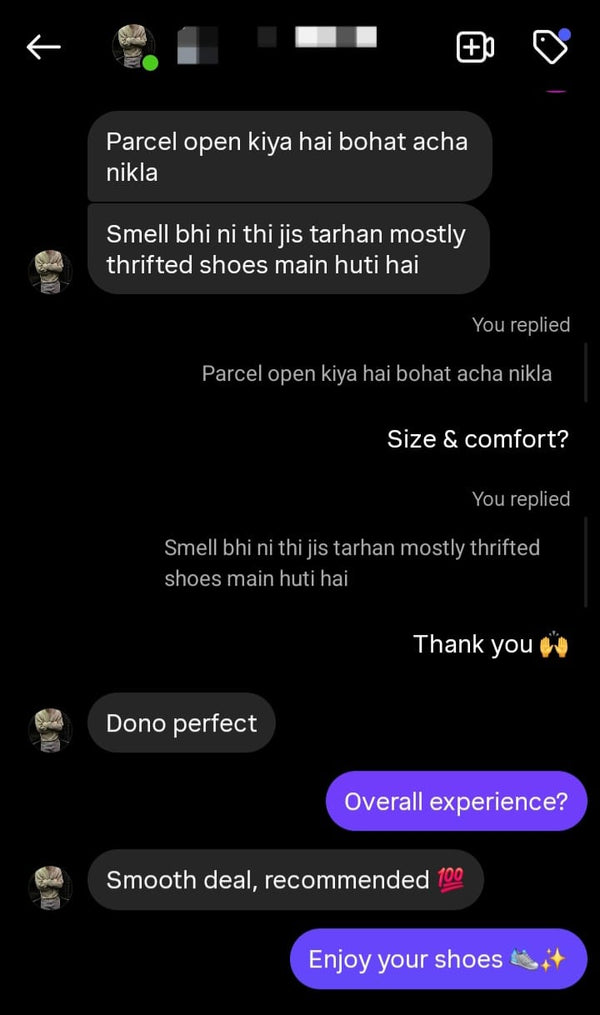
Task: Open the label tag icon
Action: (550, 47)
